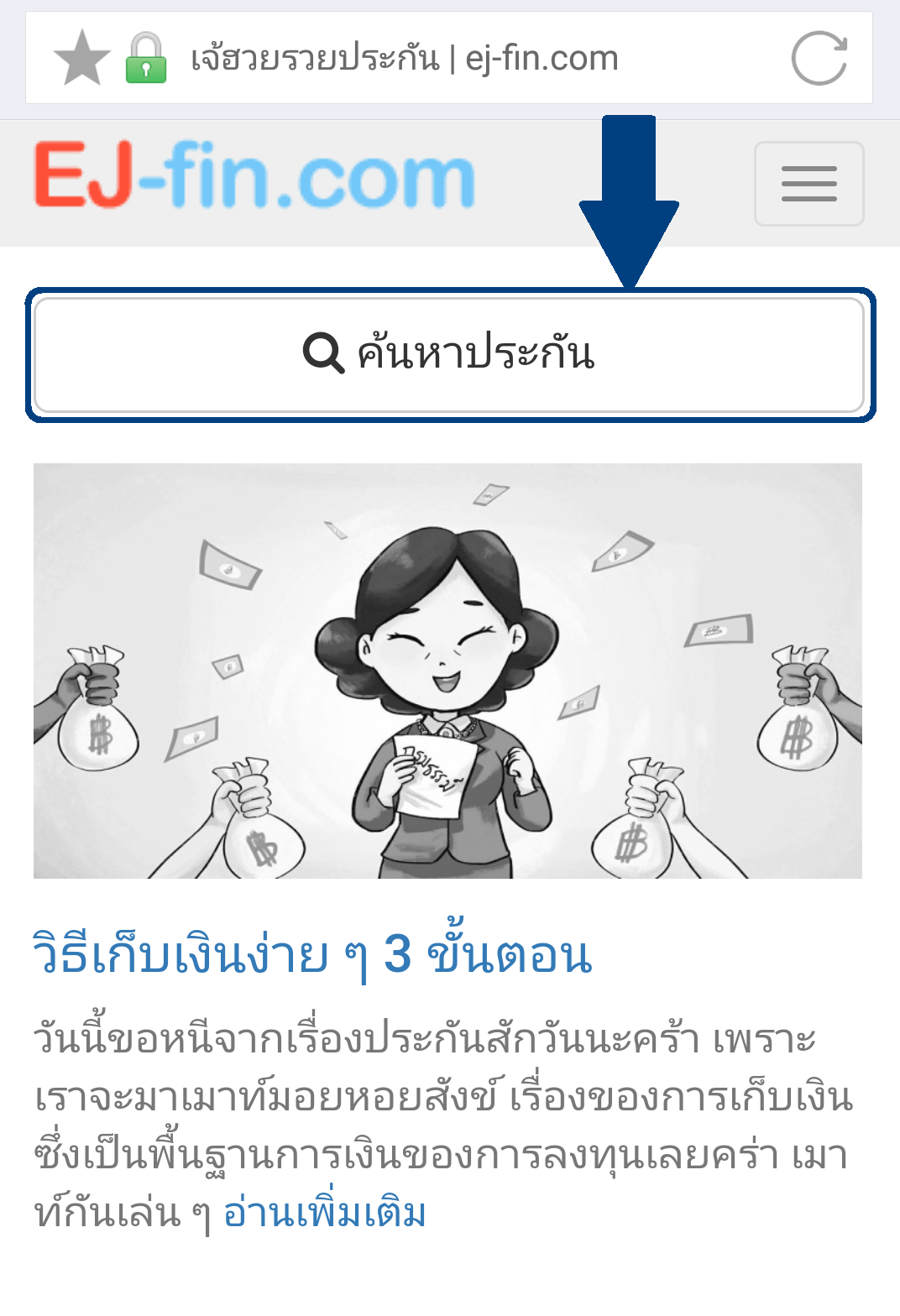Open the hamburger navigation menu
900x1316 pixels.
click(x=808, y=184)
